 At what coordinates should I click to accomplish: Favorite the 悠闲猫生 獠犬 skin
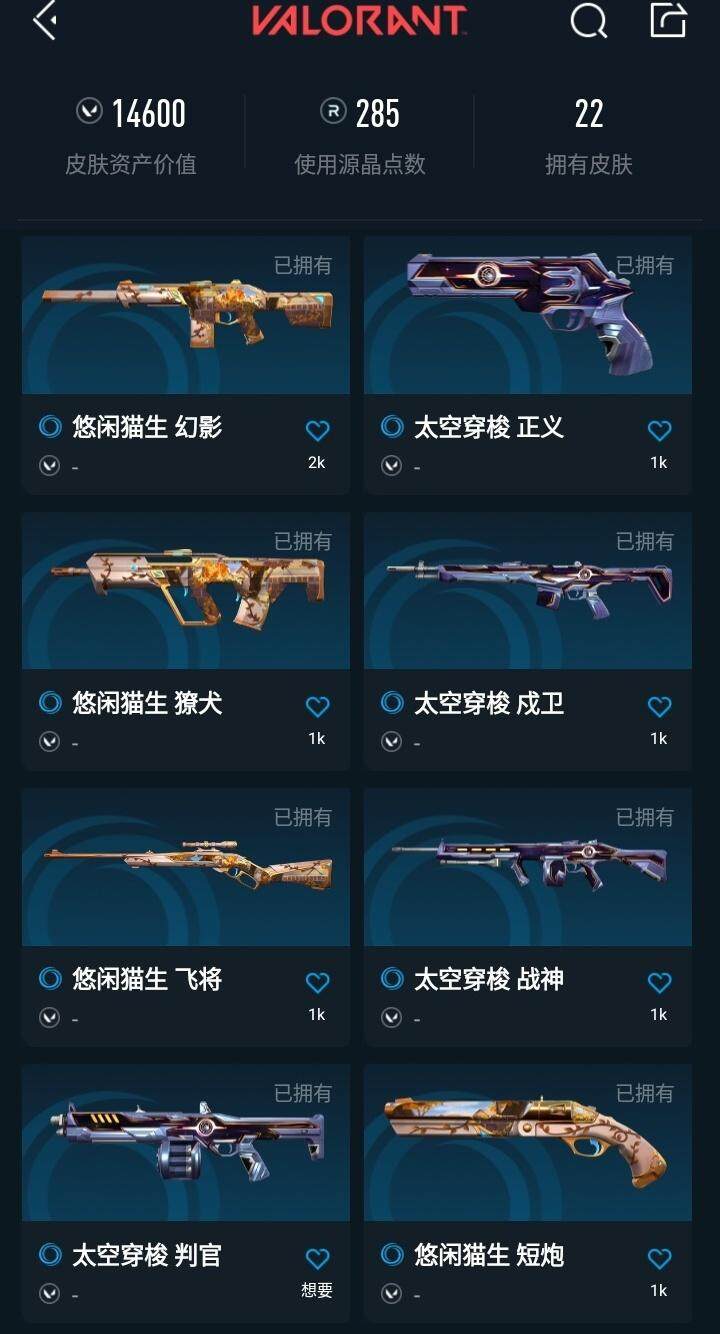(317, 707)
